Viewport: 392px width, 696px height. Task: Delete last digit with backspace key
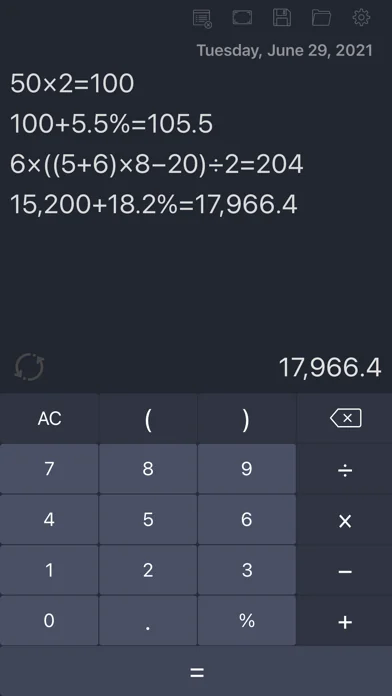click(x=345, y=418)
